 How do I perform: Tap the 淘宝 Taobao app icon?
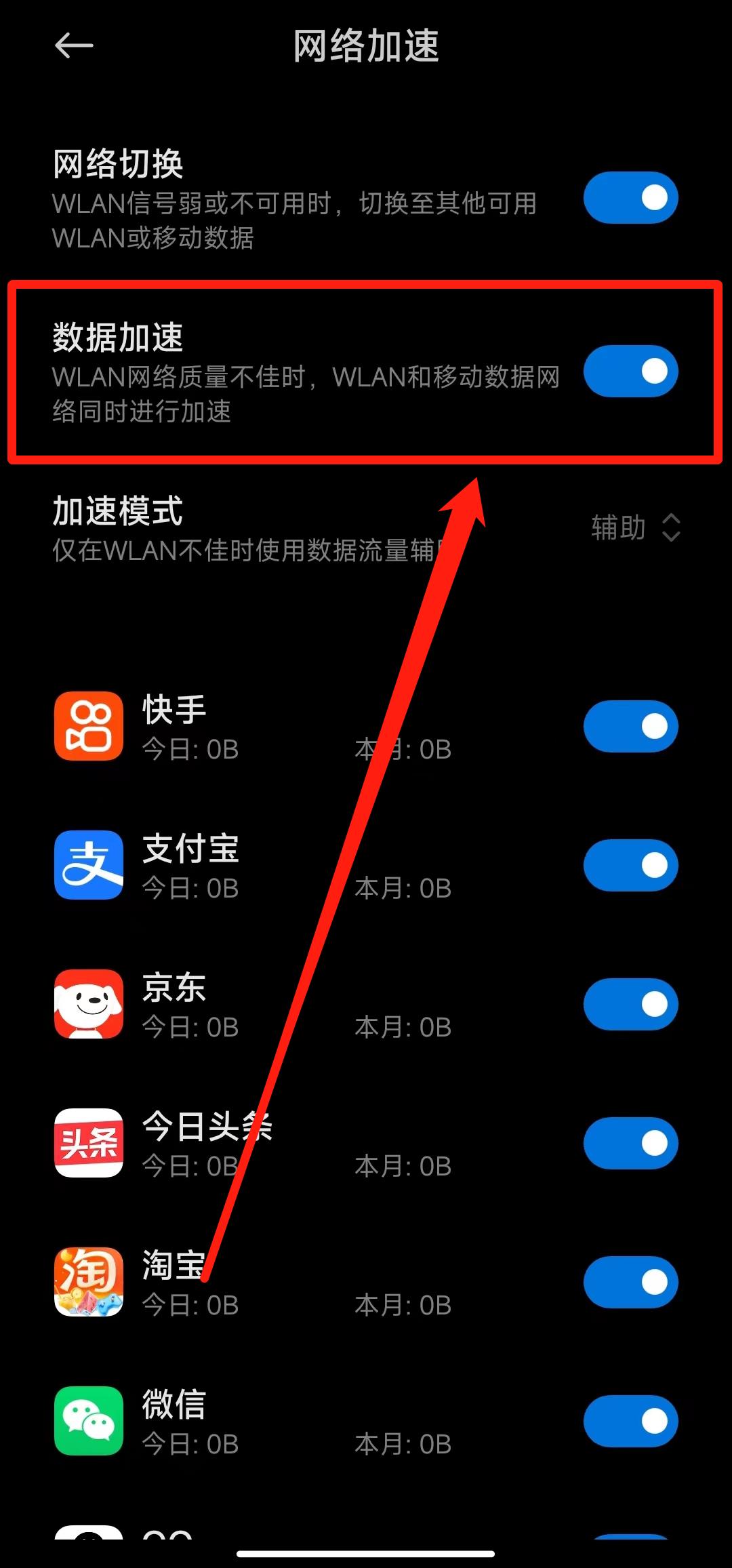click(x=89, y=1281)
